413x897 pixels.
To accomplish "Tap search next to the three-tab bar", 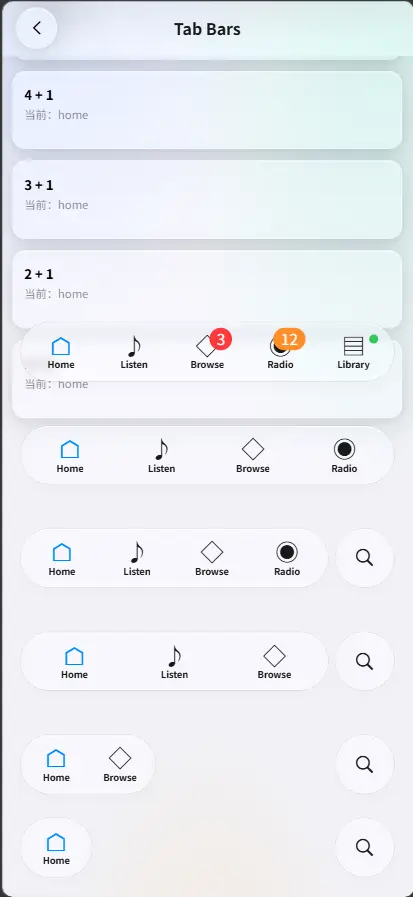I will [x=364, y=661].
